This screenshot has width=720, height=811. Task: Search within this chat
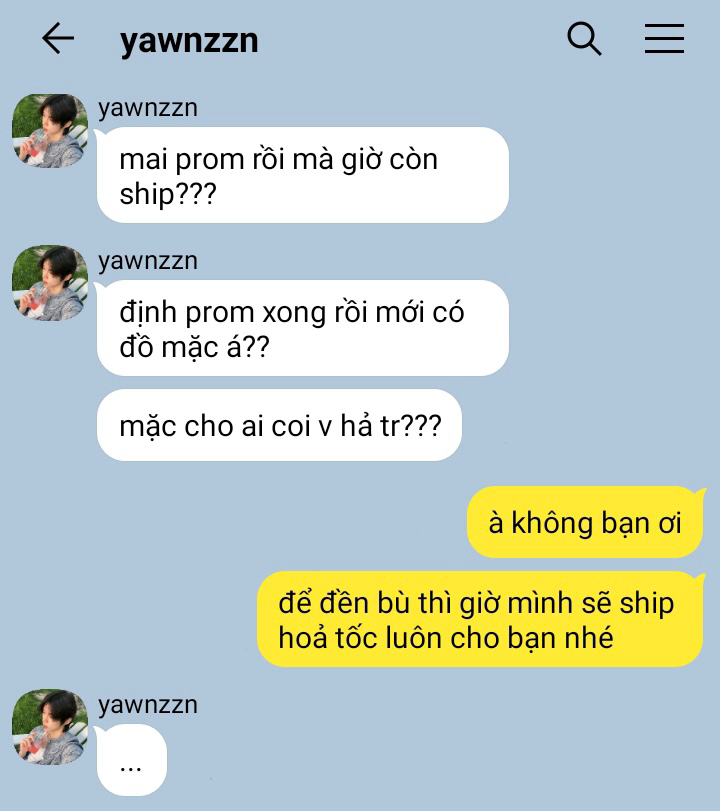tap(584, 39)
